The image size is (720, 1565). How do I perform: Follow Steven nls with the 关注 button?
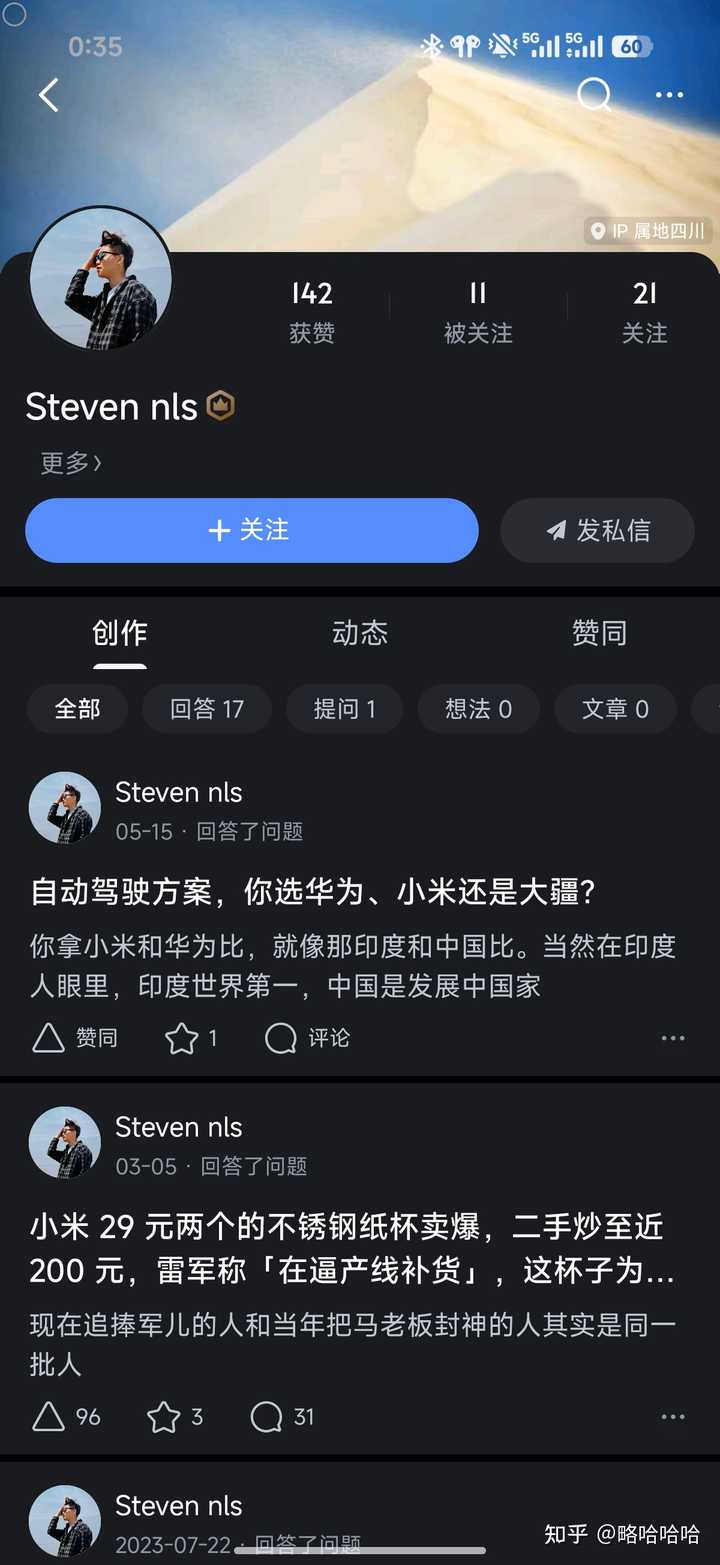tap(251, 530)
